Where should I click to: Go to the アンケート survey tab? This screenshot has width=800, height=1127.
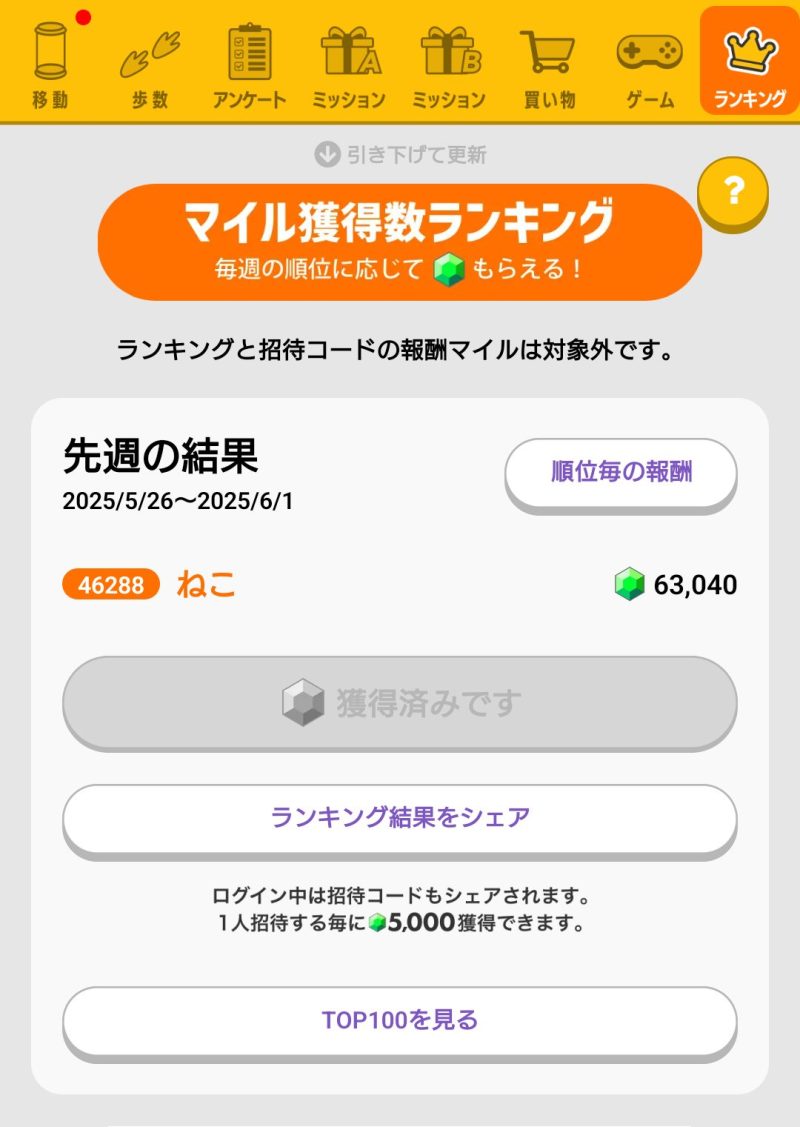tap(249, 62)
